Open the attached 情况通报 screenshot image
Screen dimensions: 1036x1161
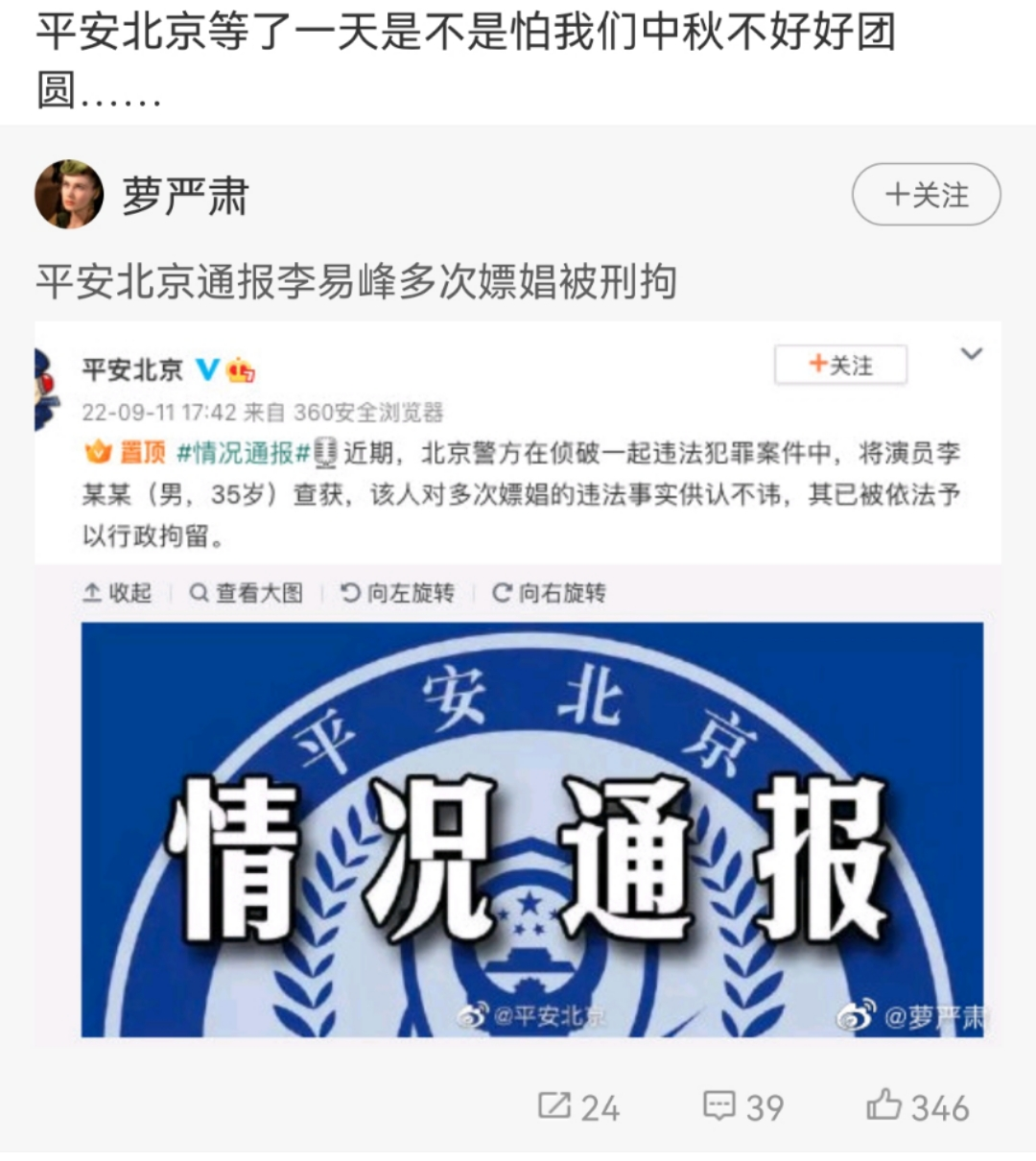(x=518, y=681)
